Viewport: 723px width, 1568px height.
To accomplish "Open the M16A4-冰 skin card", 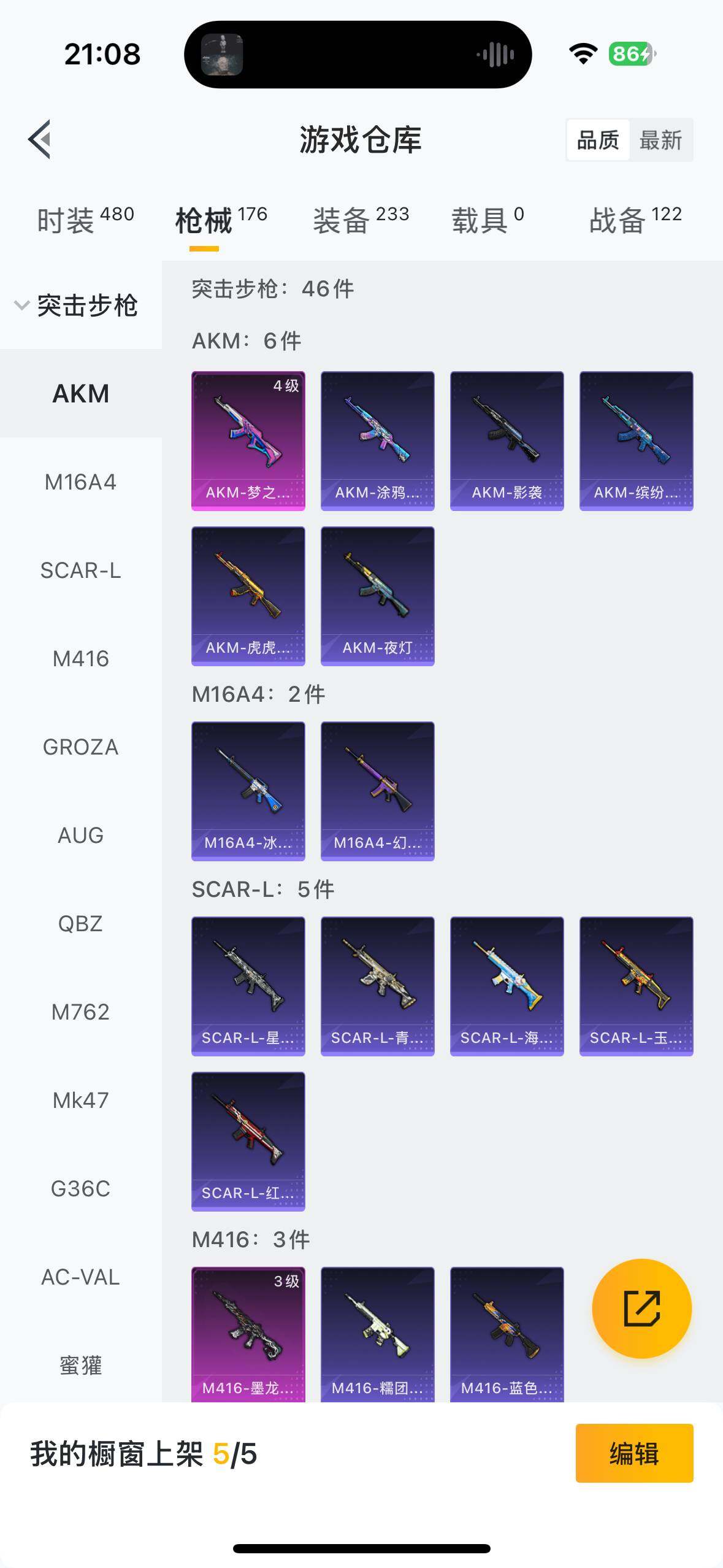I will pyautogui.click(x=248, y=791).
